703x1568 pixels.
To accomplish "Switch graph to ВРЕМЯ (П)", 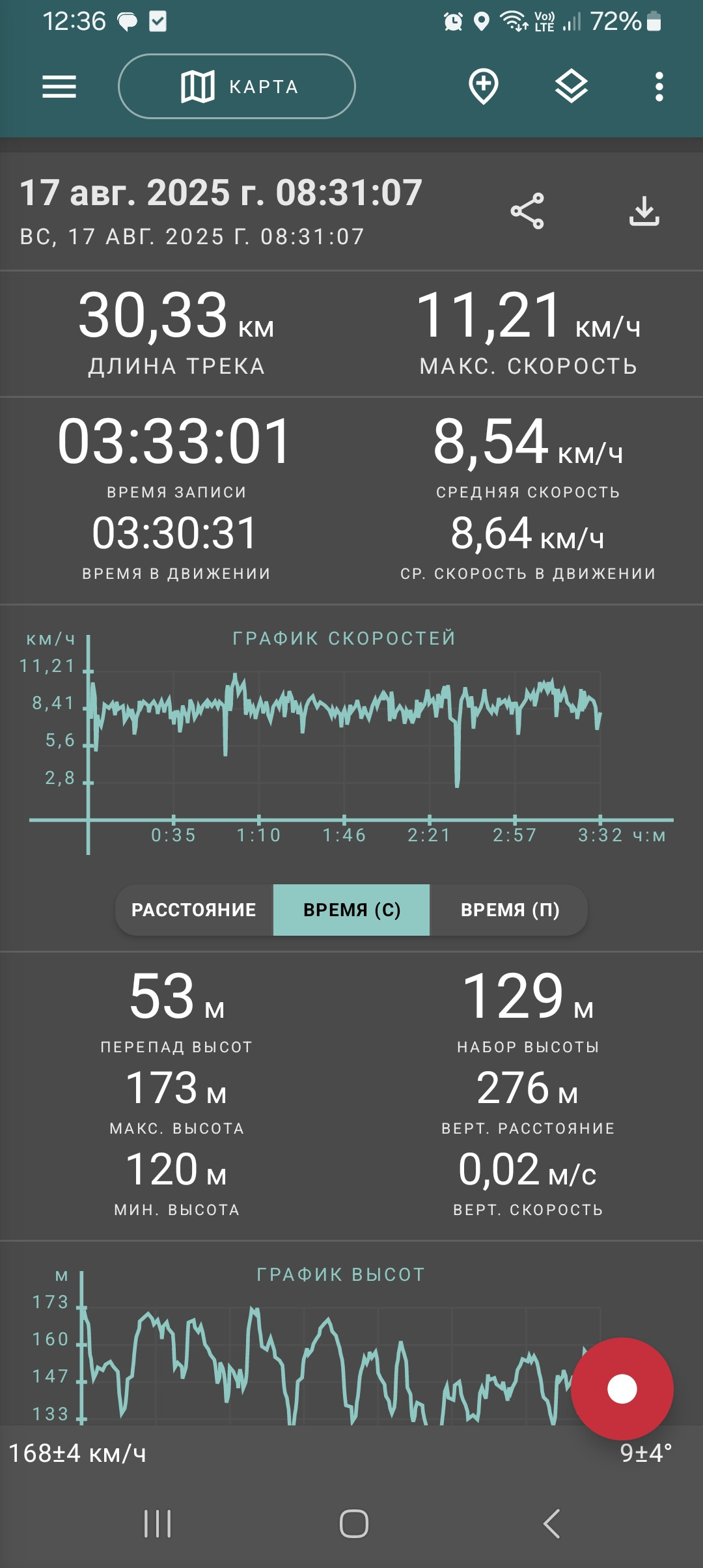I will coord(510,910).
